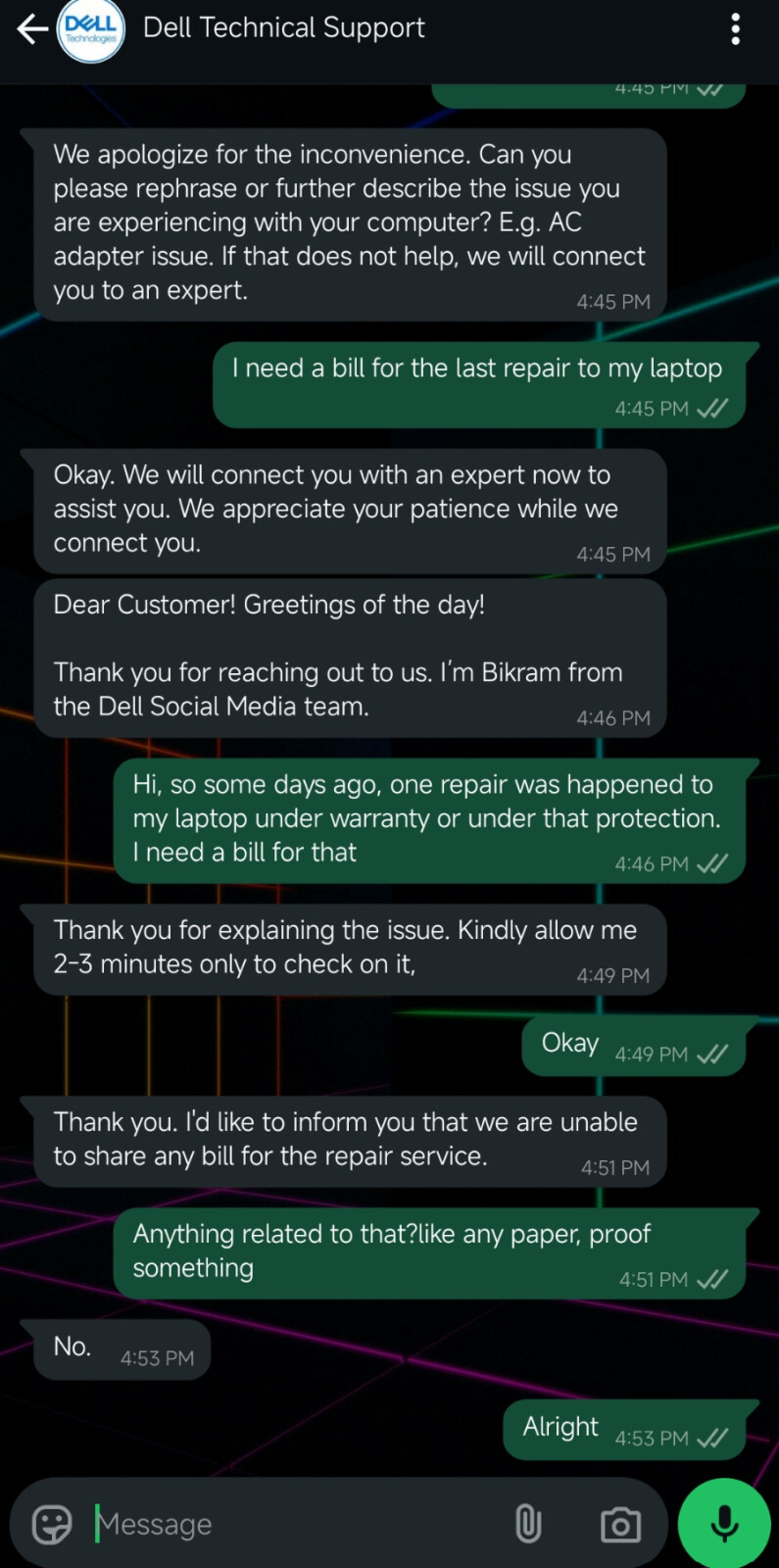Image resolution: width=779 pixels, height=1568 pixels.
Task: Open the camera to take a photo
Action: (x=620, y=1524)
